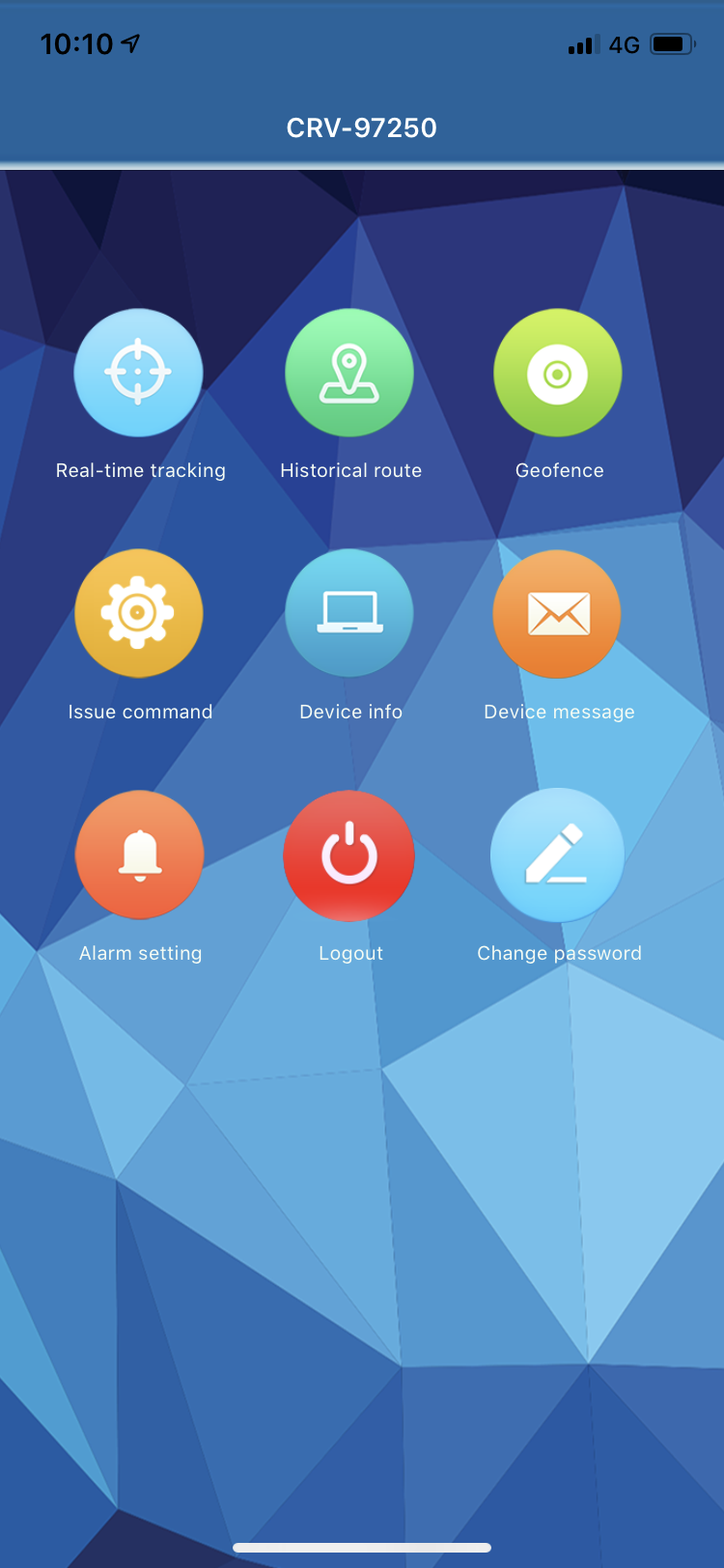Select Issue command
The height and width of the screenshot is (1568, 724).
click(139, 614)
